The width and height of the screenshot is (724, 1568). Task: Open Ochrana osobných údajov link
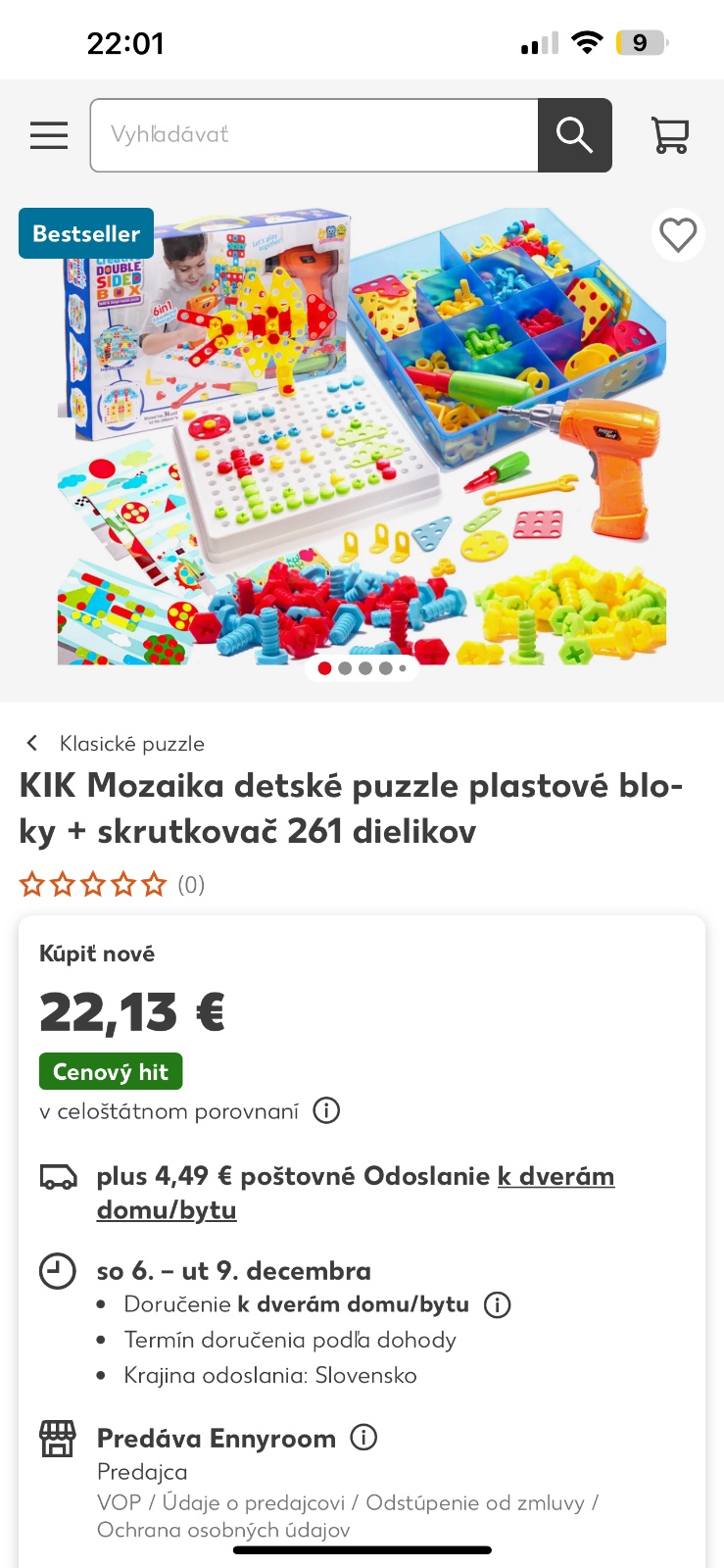[x=223, y=1530]
